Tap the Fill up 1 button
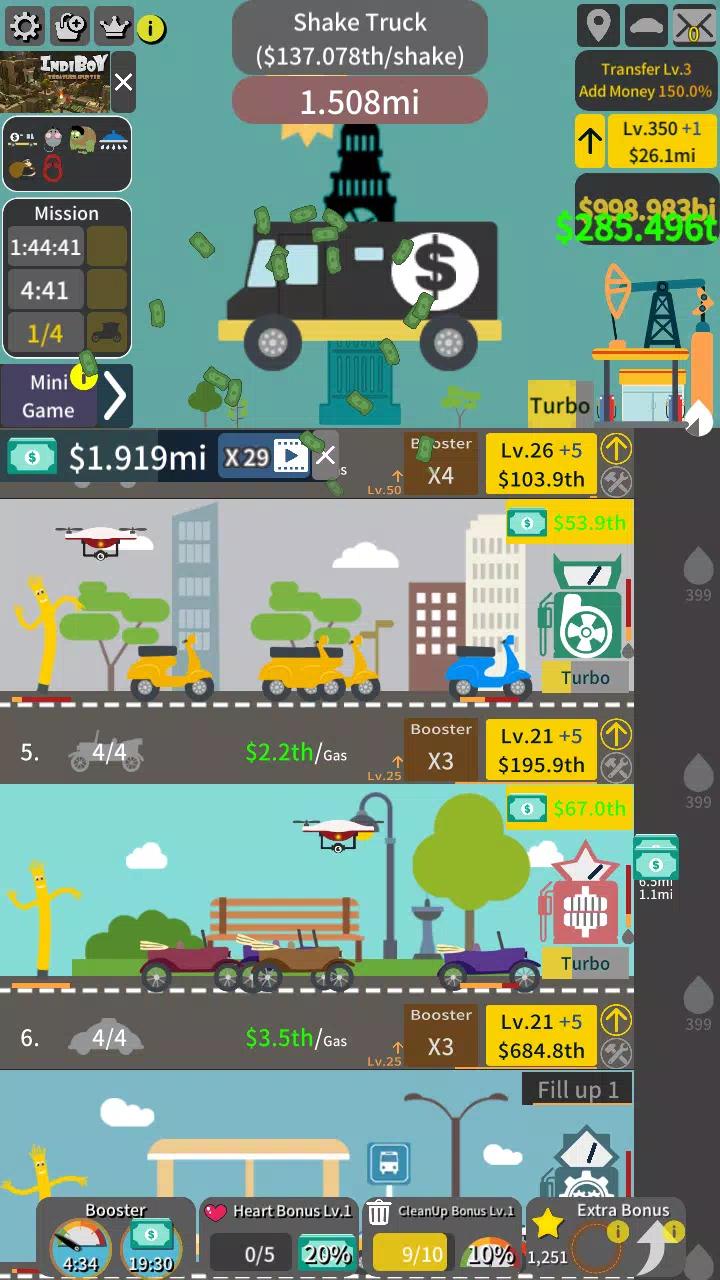The width and height of the screenshot is (720, 1280). 577,1090
